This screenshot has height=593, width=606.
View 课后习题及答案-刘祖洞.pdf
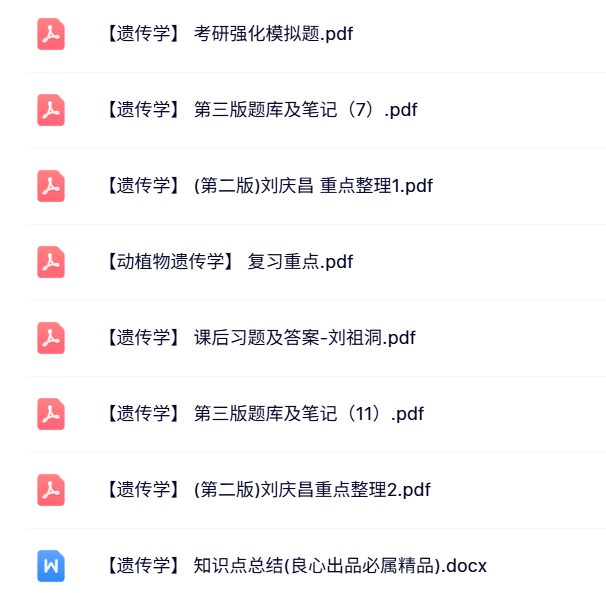[x=259, y=338]
